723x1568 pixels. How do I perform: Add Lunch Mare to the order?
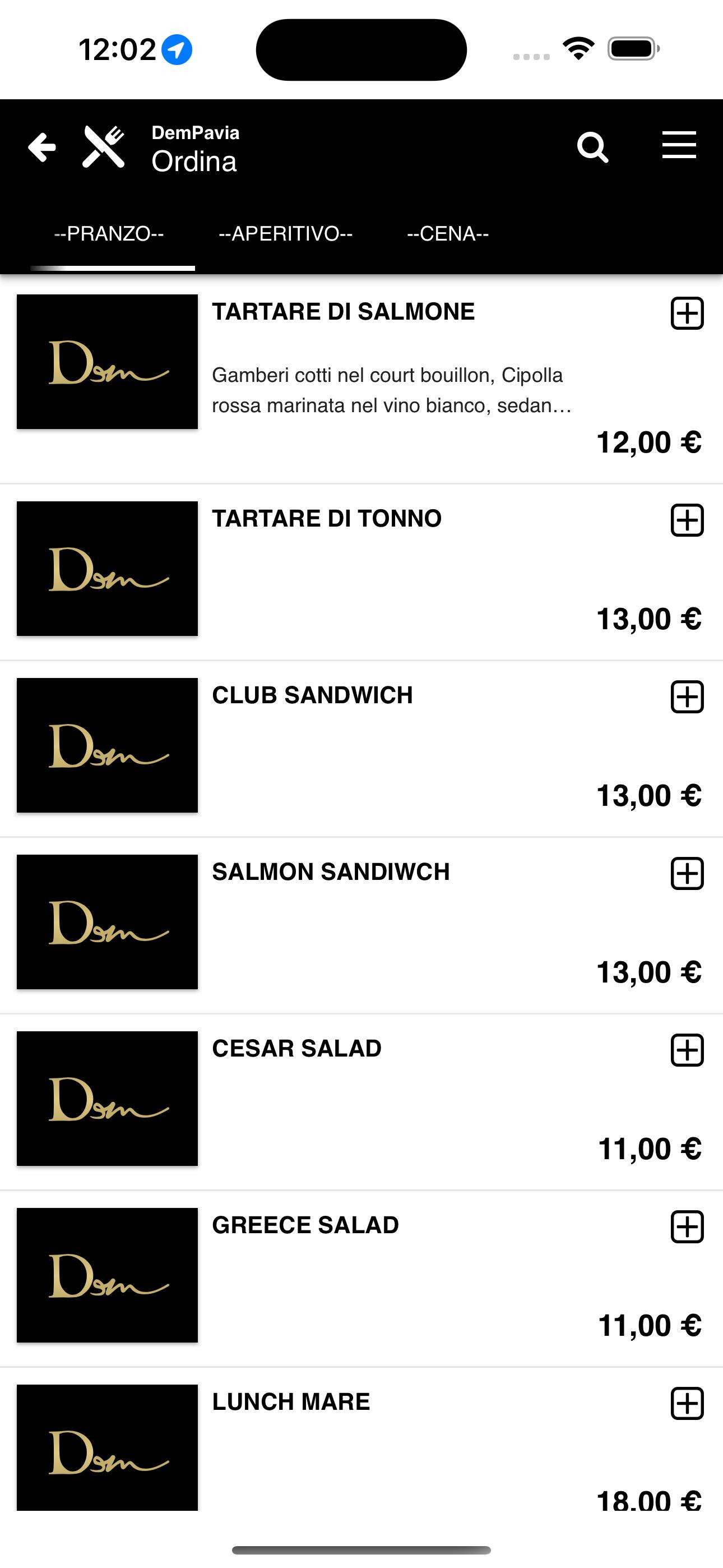click(687, 1403)
